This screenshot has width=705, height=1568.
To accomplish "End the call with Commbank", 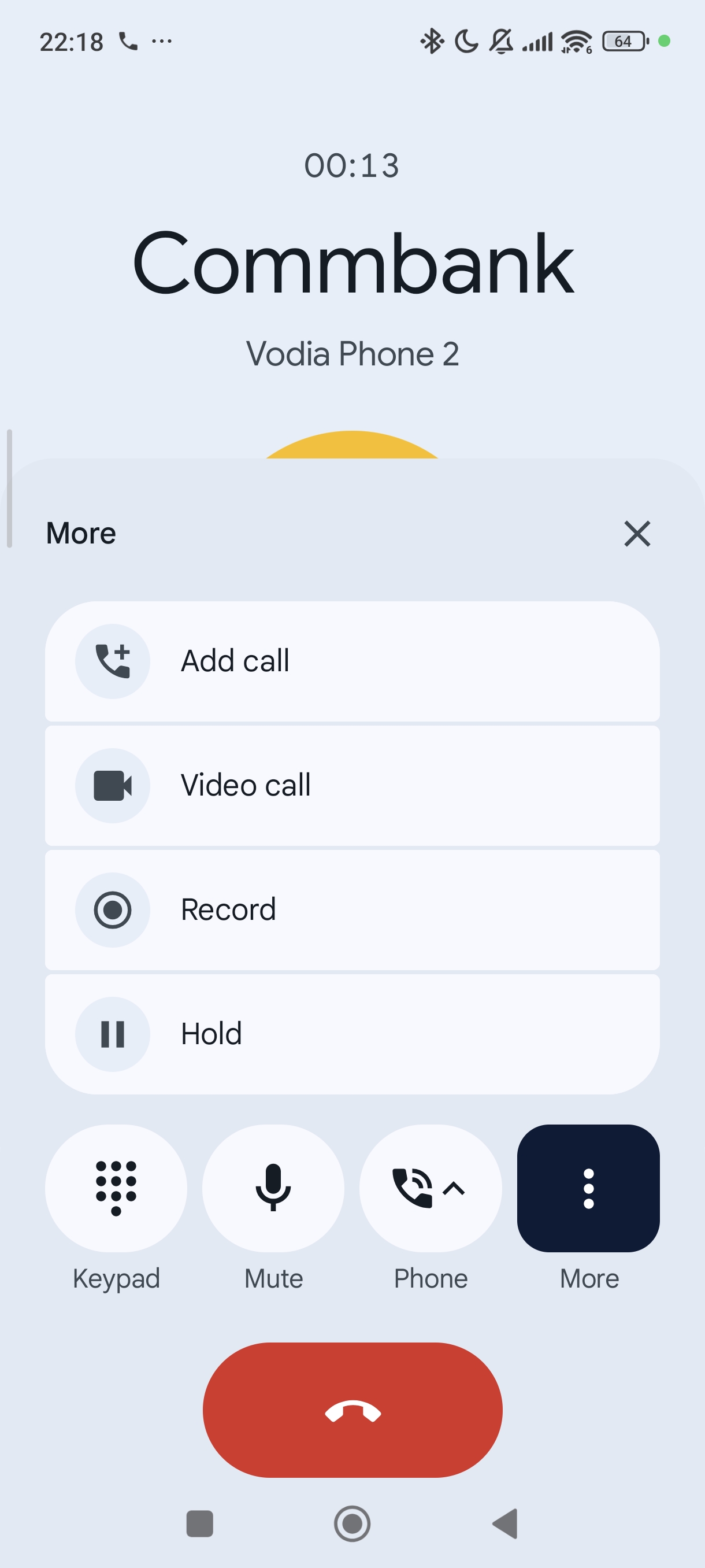I will [x=352, y=1410].
